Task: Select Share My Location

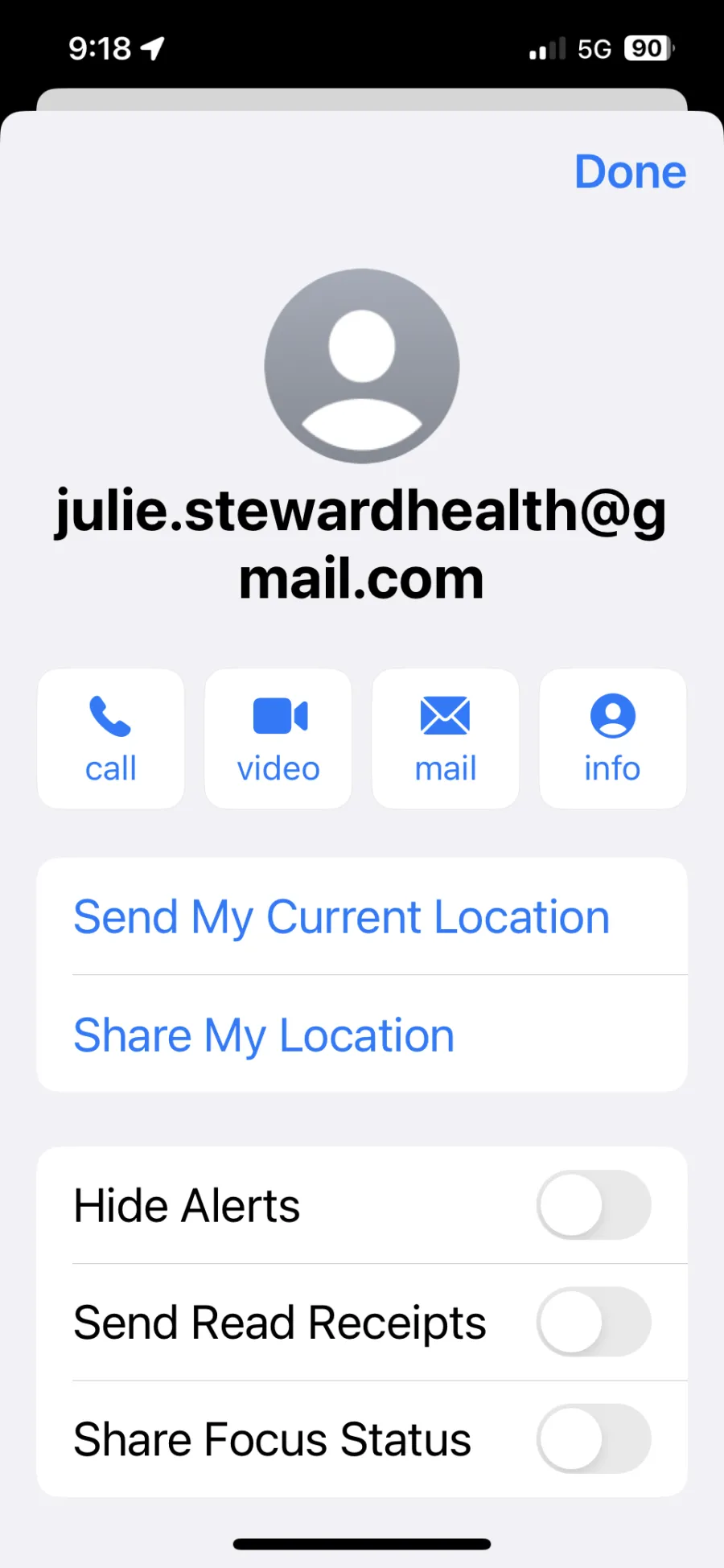Action: tap(362, 1034)
